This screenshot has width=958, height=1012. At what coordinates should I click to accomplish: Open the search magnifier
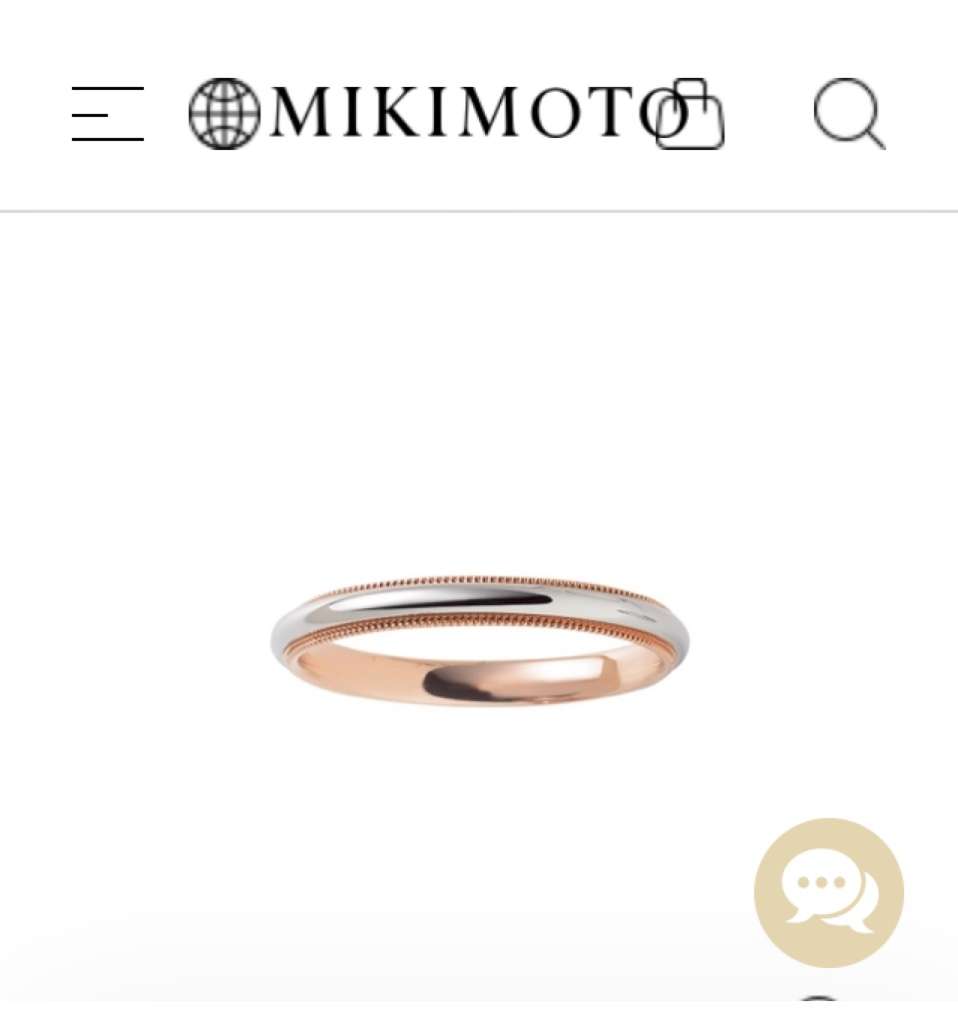(x=848, y=113)
